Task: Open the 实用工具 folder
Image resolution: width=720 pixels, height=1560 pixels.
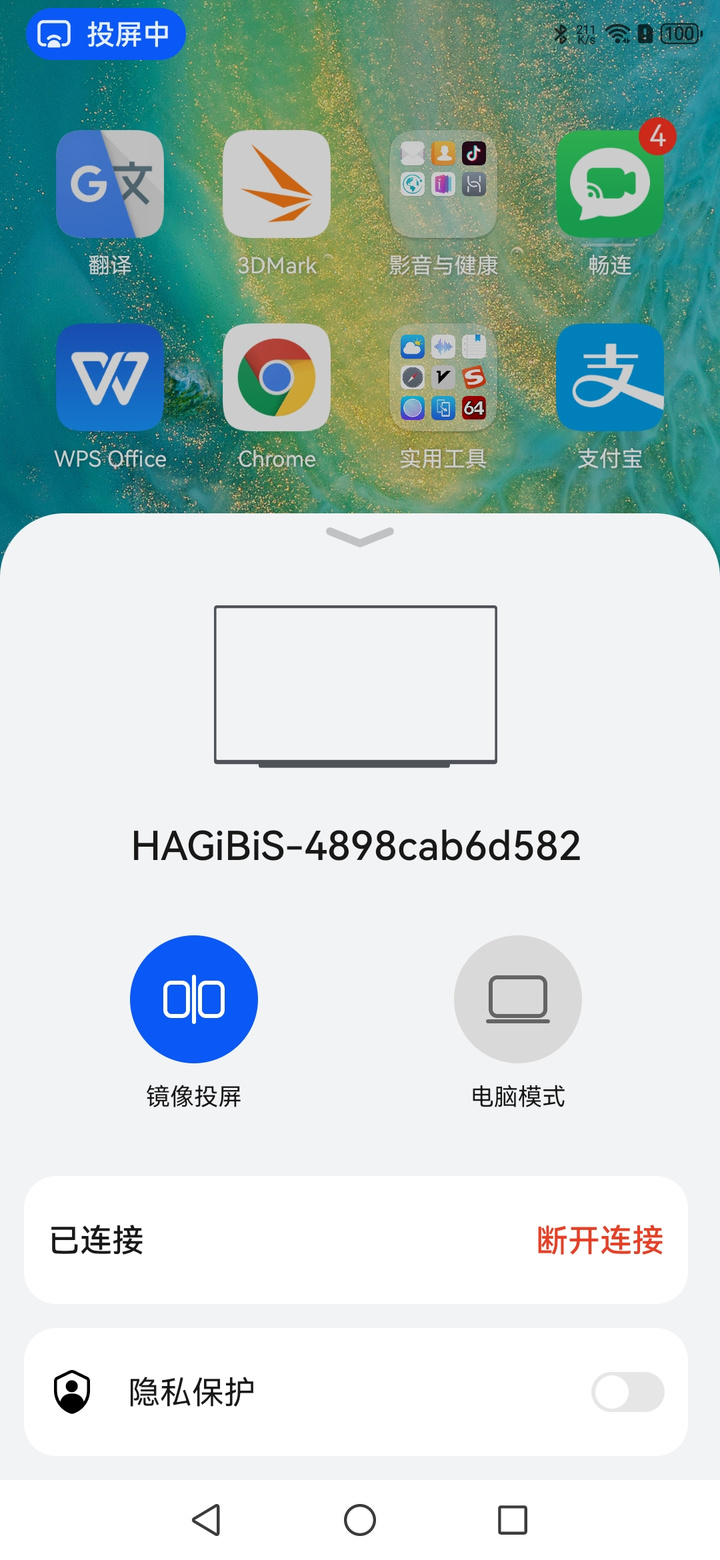Action: pos(443,378)
